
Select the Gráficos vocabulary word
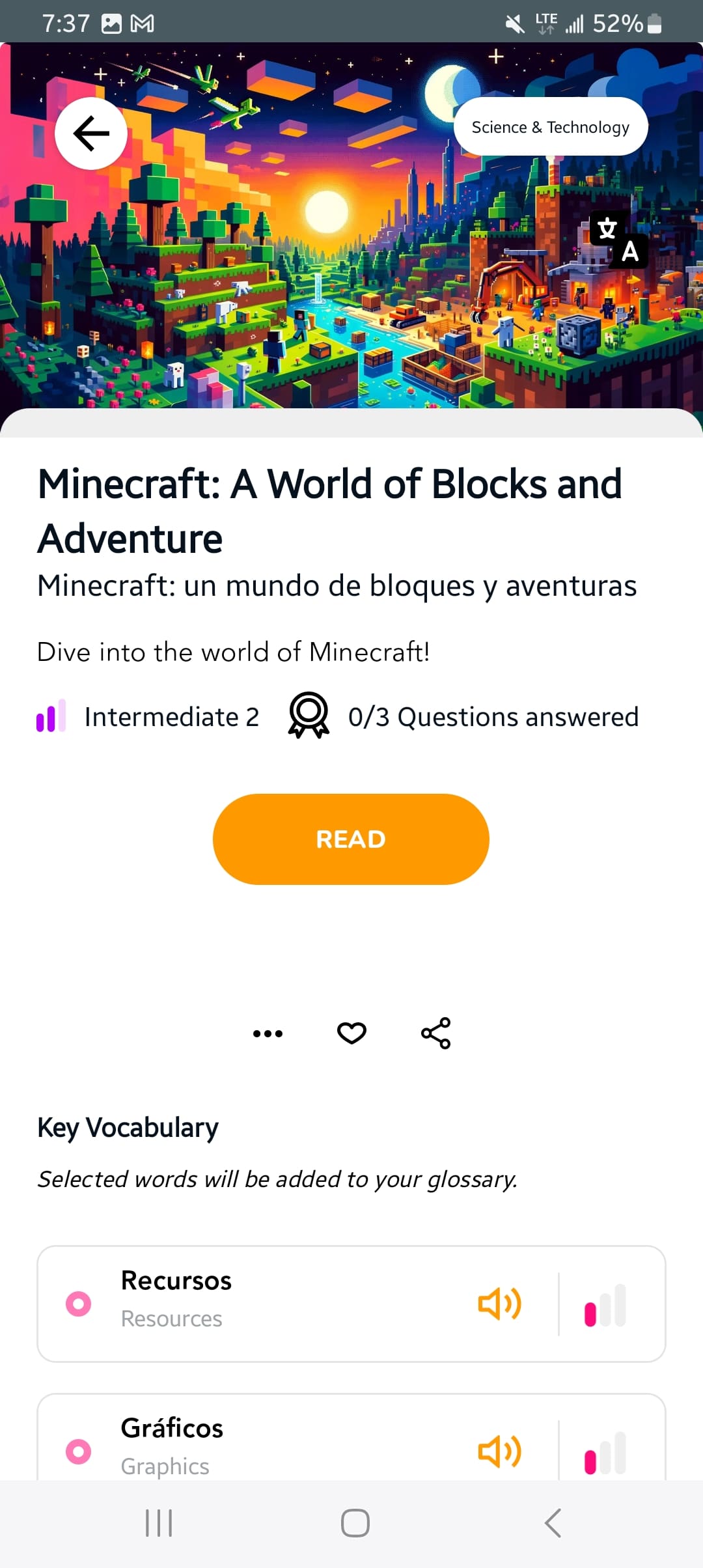click(x=79, y=1451)
